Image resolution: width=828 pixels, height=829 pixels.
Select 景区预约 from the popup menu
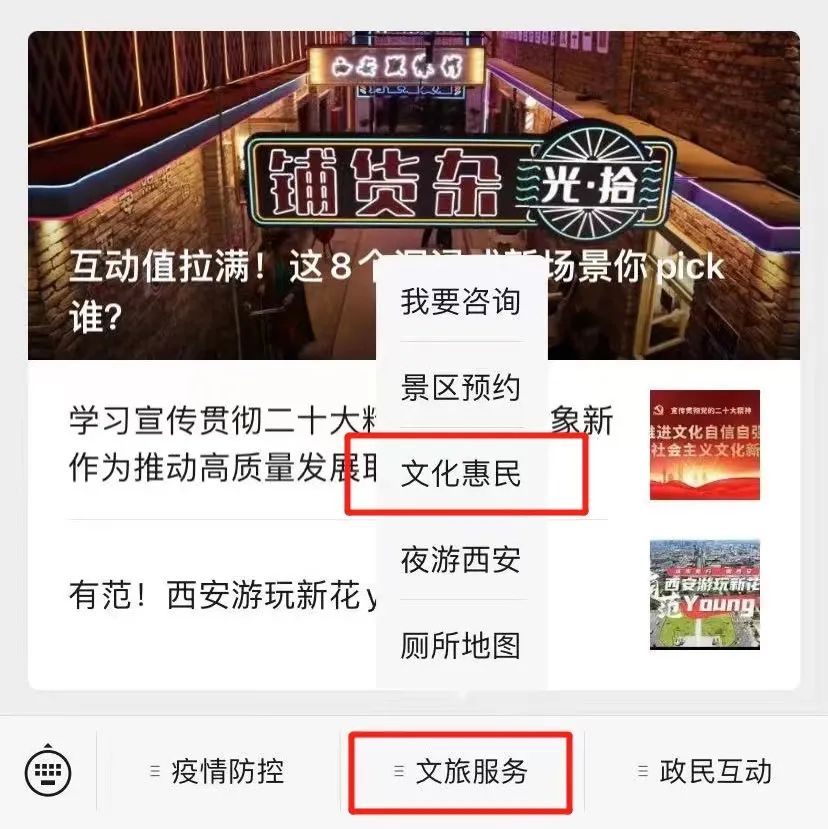pos(460,389)
